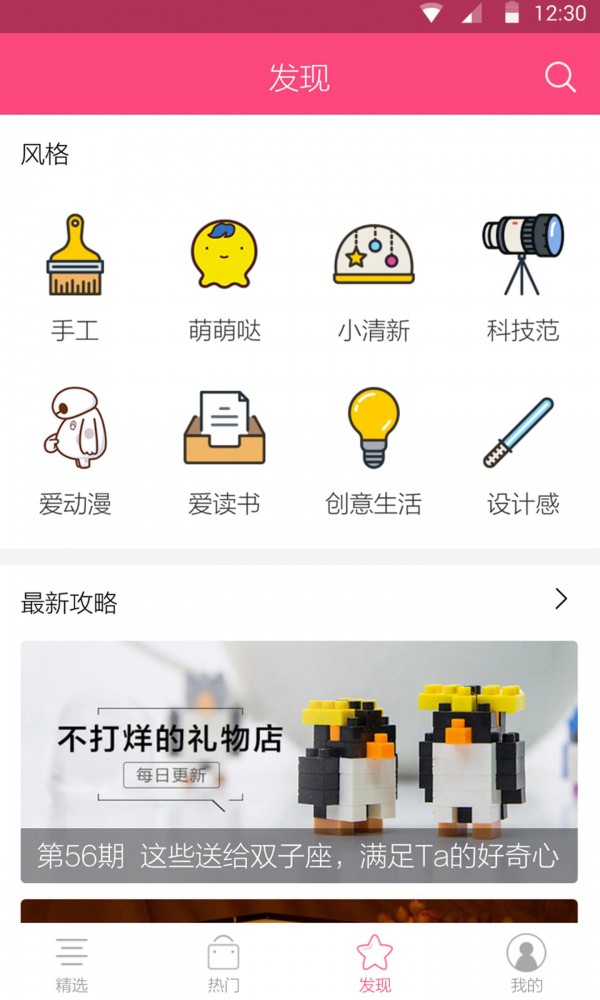Open the 第56期 双子座 gift guide card
The height and width of the screenshot is (1000, 600).
[x=299, y=761]
